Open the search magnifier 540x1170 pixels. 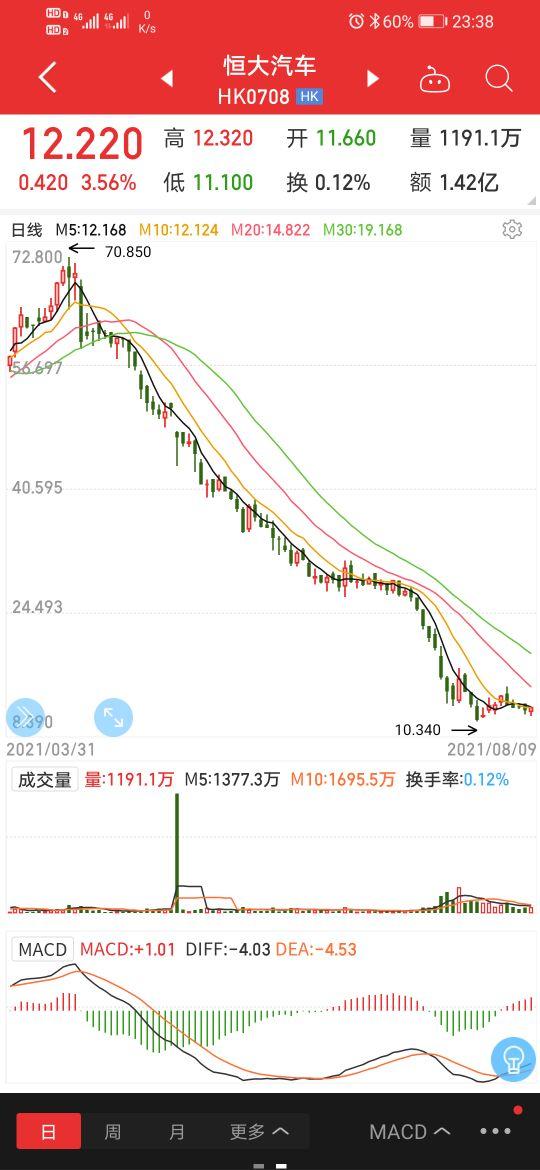(498, 78)
